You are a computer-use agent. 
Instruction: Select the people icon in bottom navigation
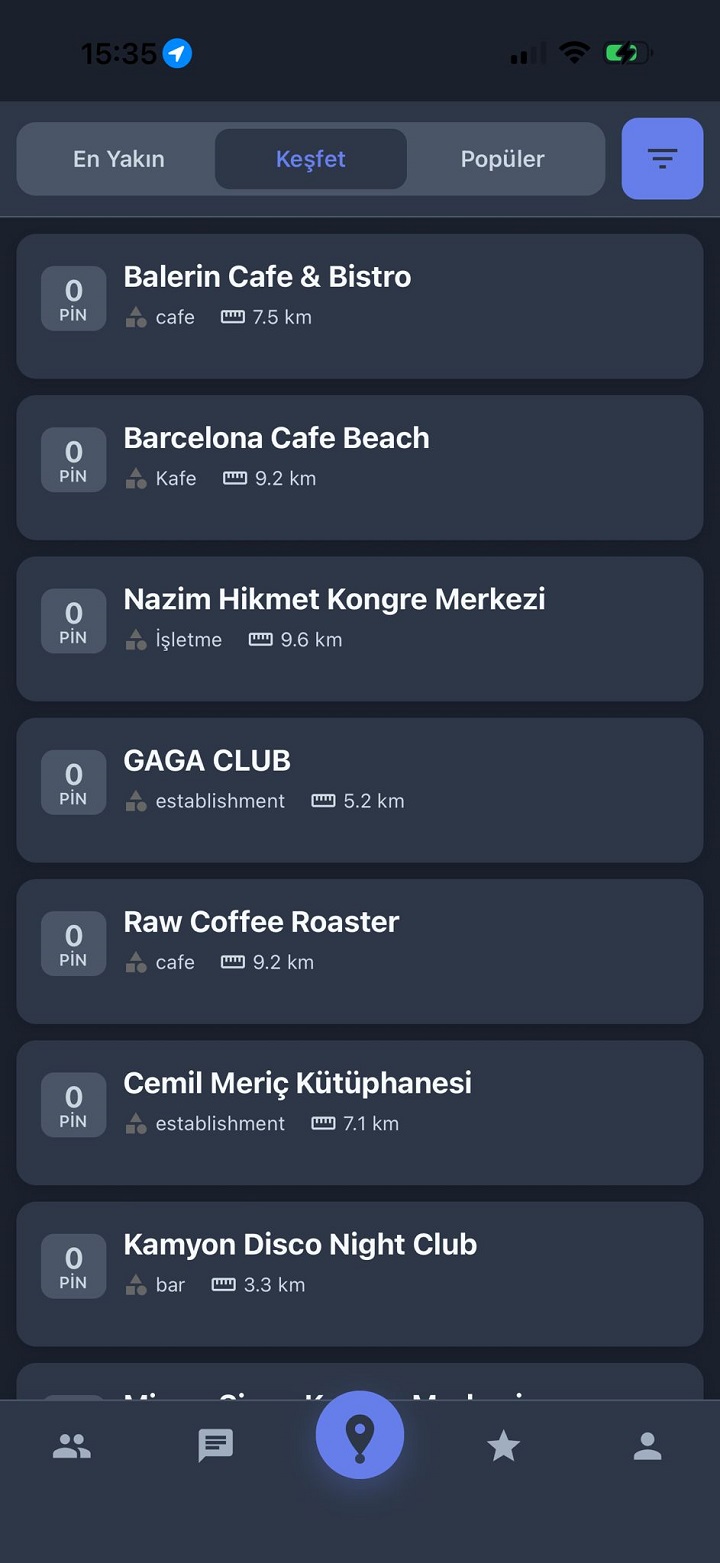tap(71, 1444)
